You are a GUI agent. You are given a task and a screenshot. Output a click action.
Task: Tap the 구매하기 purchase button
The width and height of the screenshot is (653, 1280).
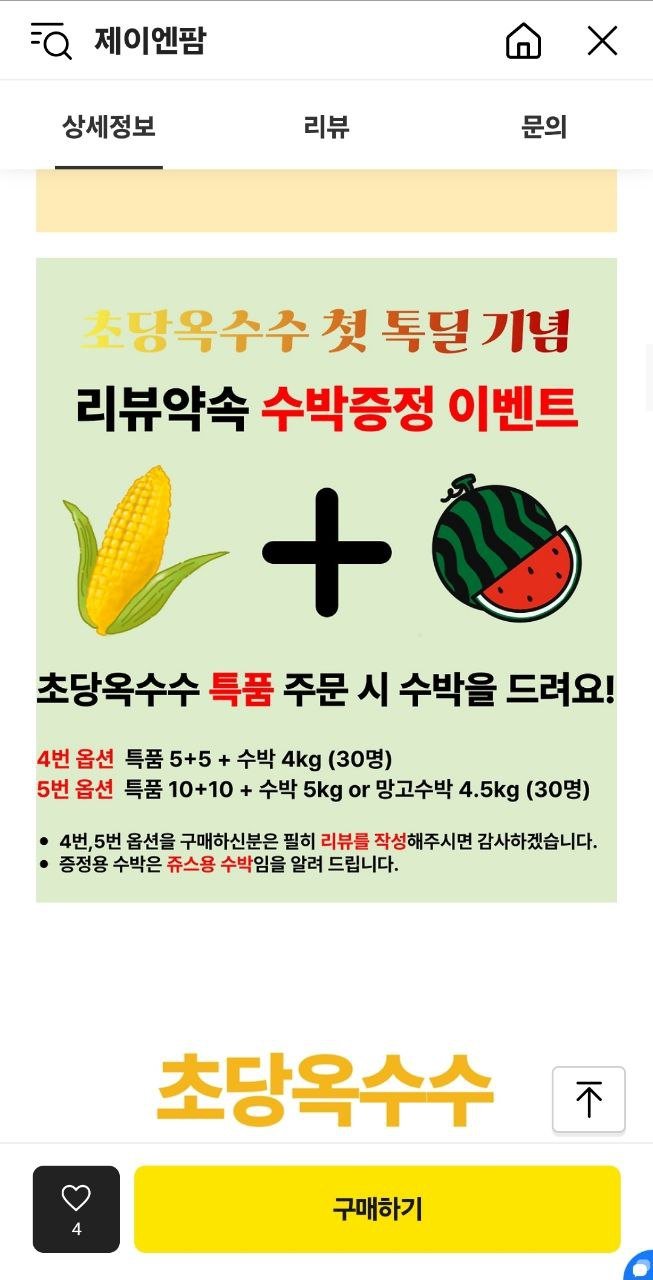pos(377,1209)
